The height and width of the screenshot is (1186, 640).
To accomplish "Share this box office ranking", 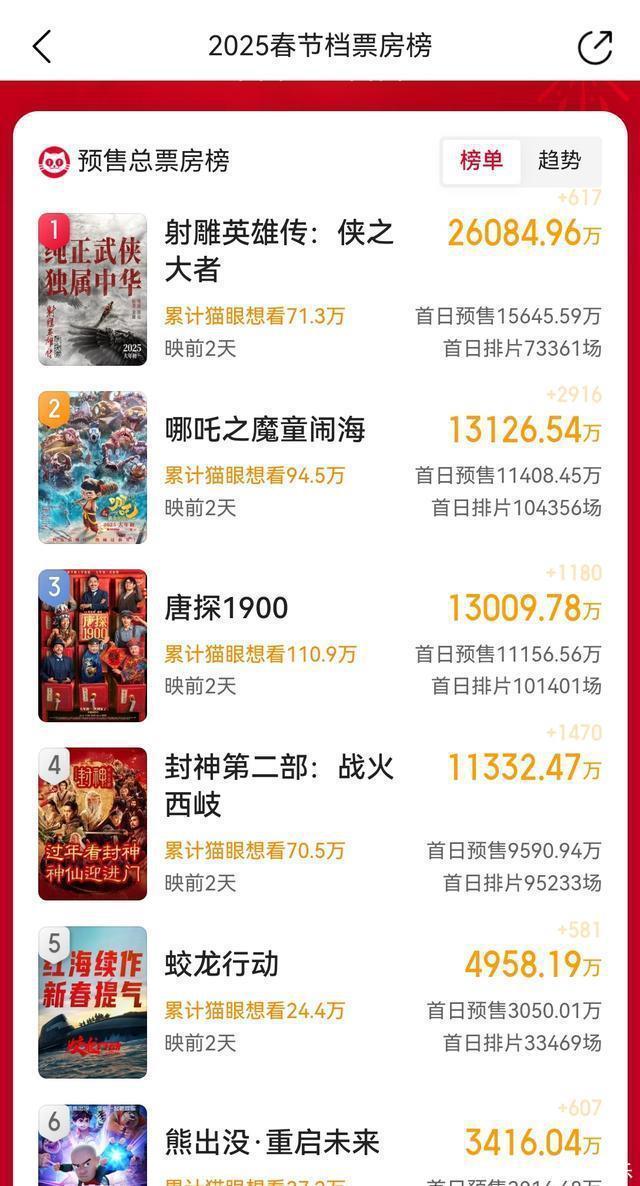I will [x=595, y=46].
